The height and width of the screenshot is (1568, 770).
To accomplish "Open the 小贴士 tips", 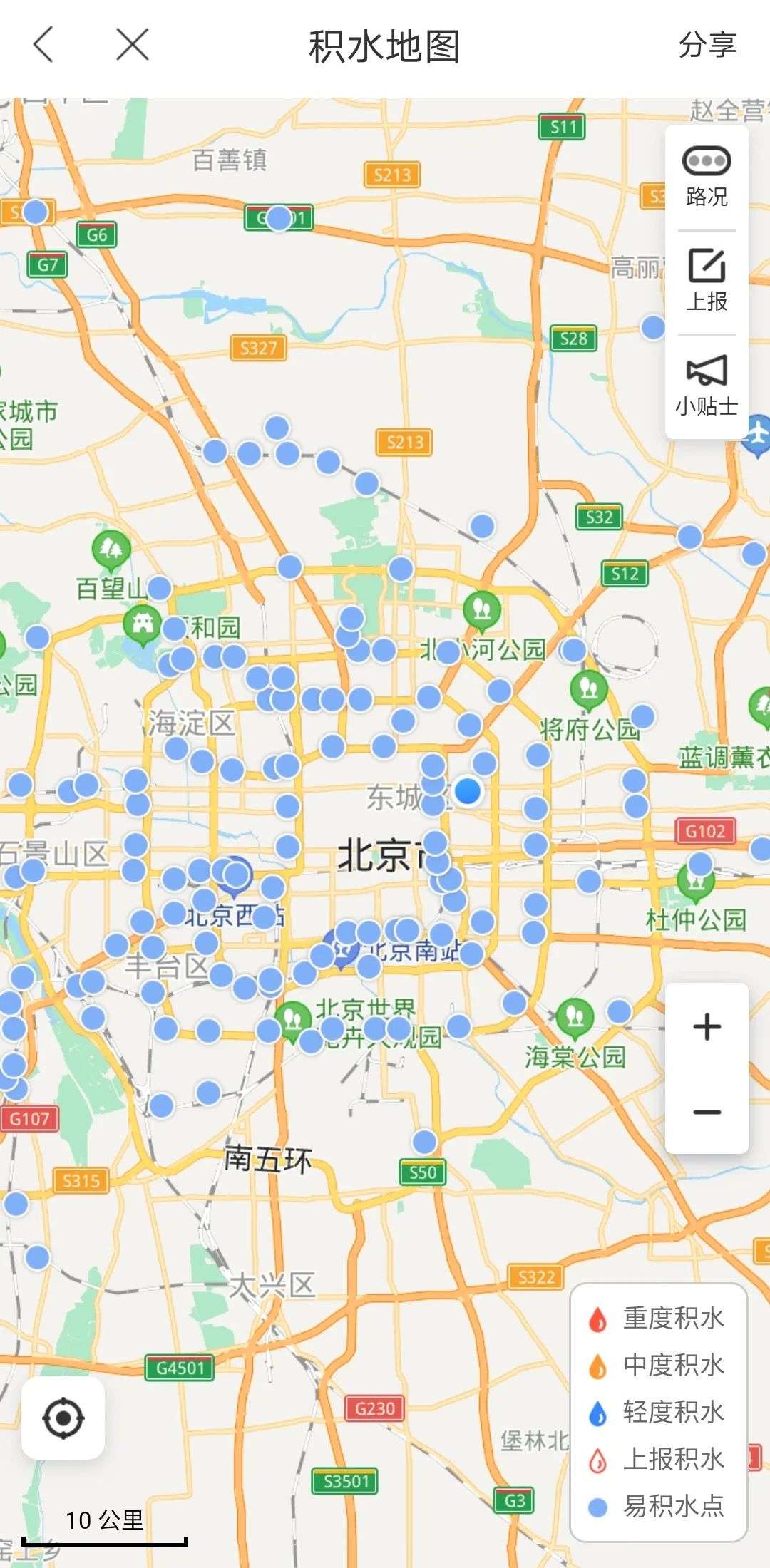I will [x=707, y=386].
